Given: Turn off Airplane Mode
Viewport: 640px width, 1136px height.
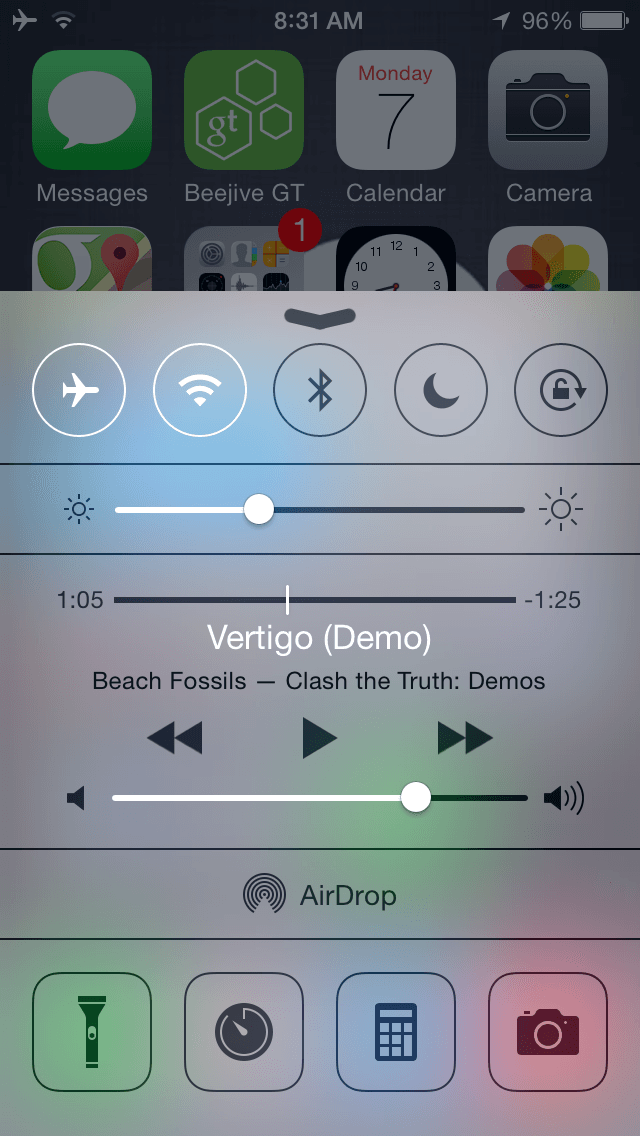Looking at the screenshot, I should [x=79, y=390].
